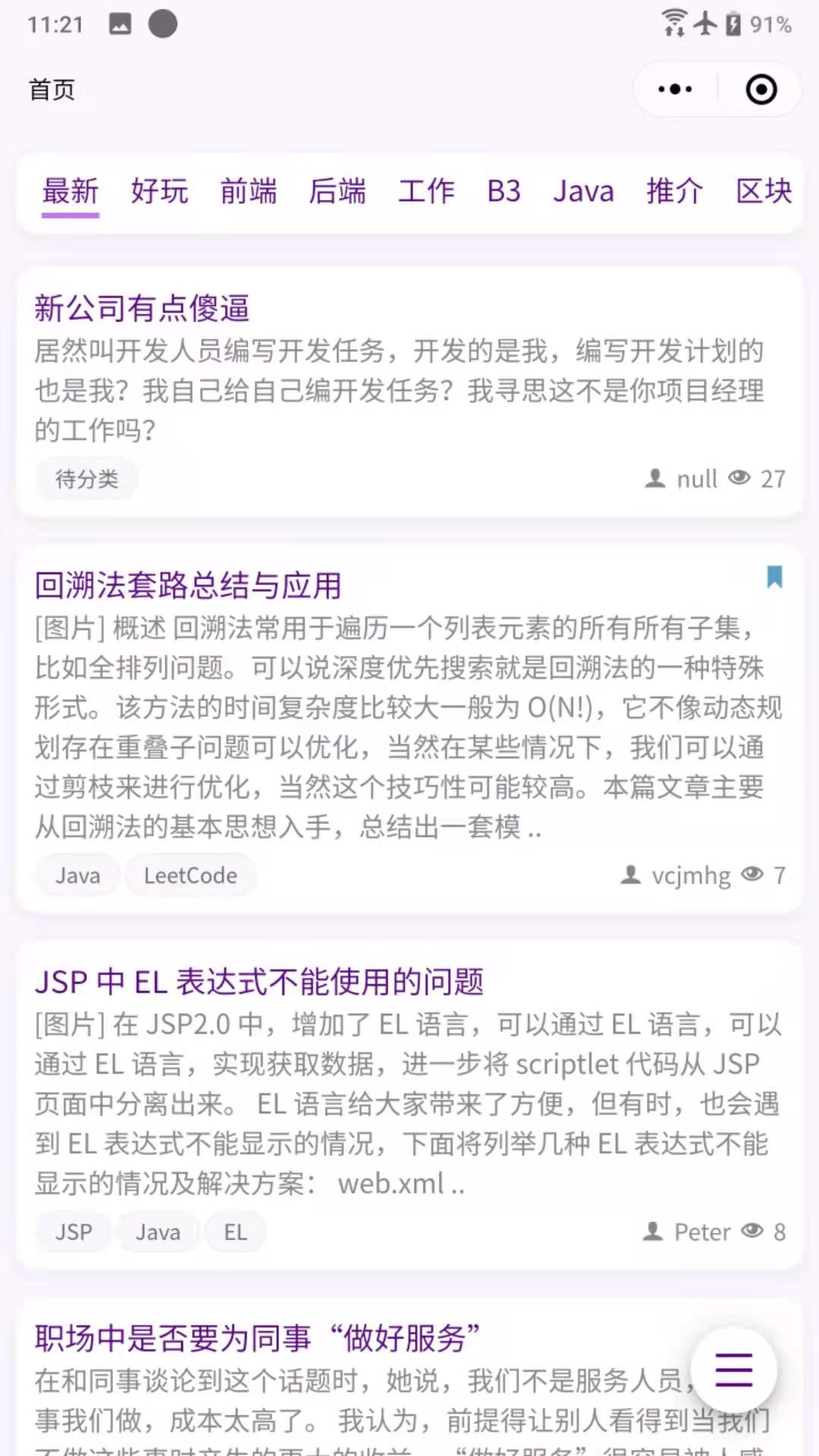This screenshot has width=819, height=1456.
Task: Tap the EL tag chip
Action: coord(235,1232)
